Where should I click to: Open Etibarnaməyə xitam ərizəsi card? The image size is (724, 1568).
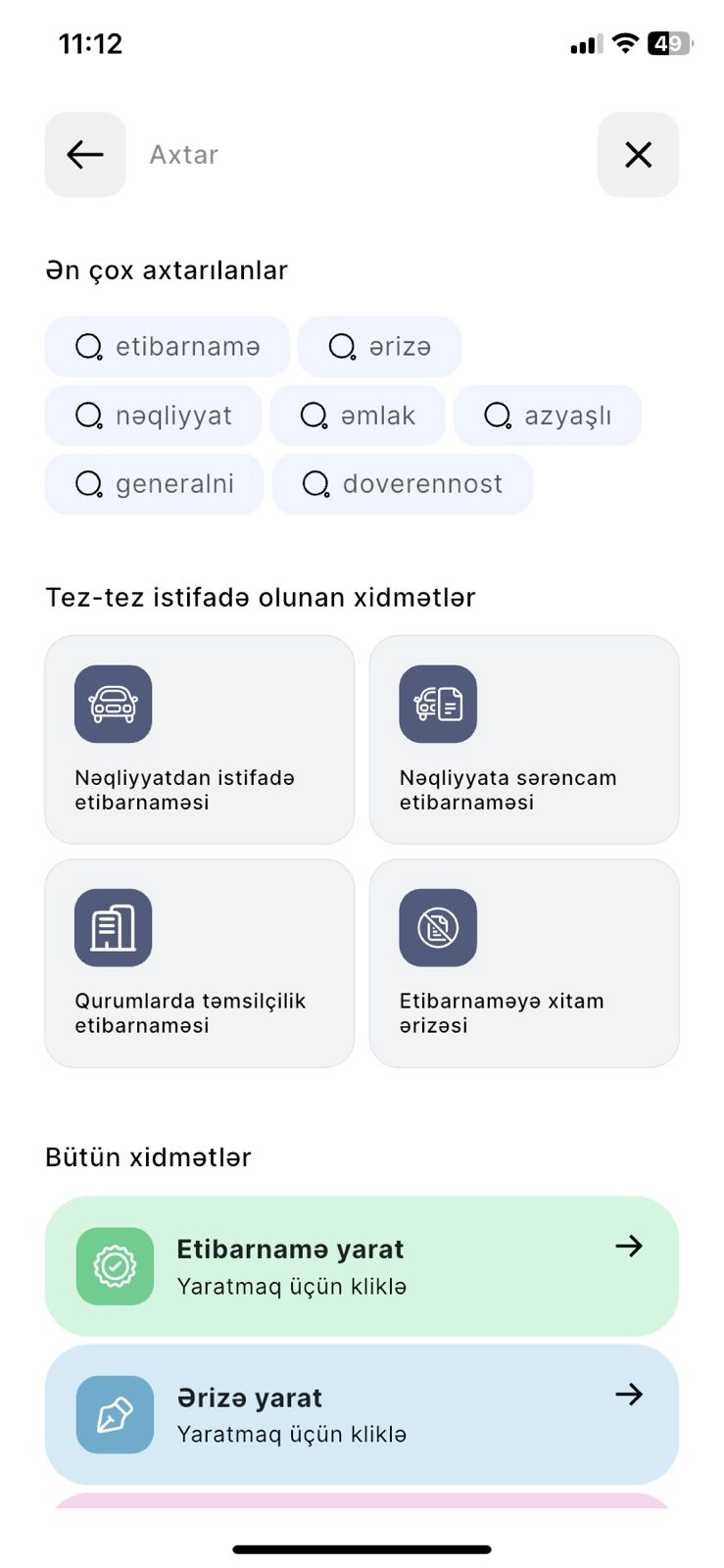pyautogui.click(x=524, y=963)
